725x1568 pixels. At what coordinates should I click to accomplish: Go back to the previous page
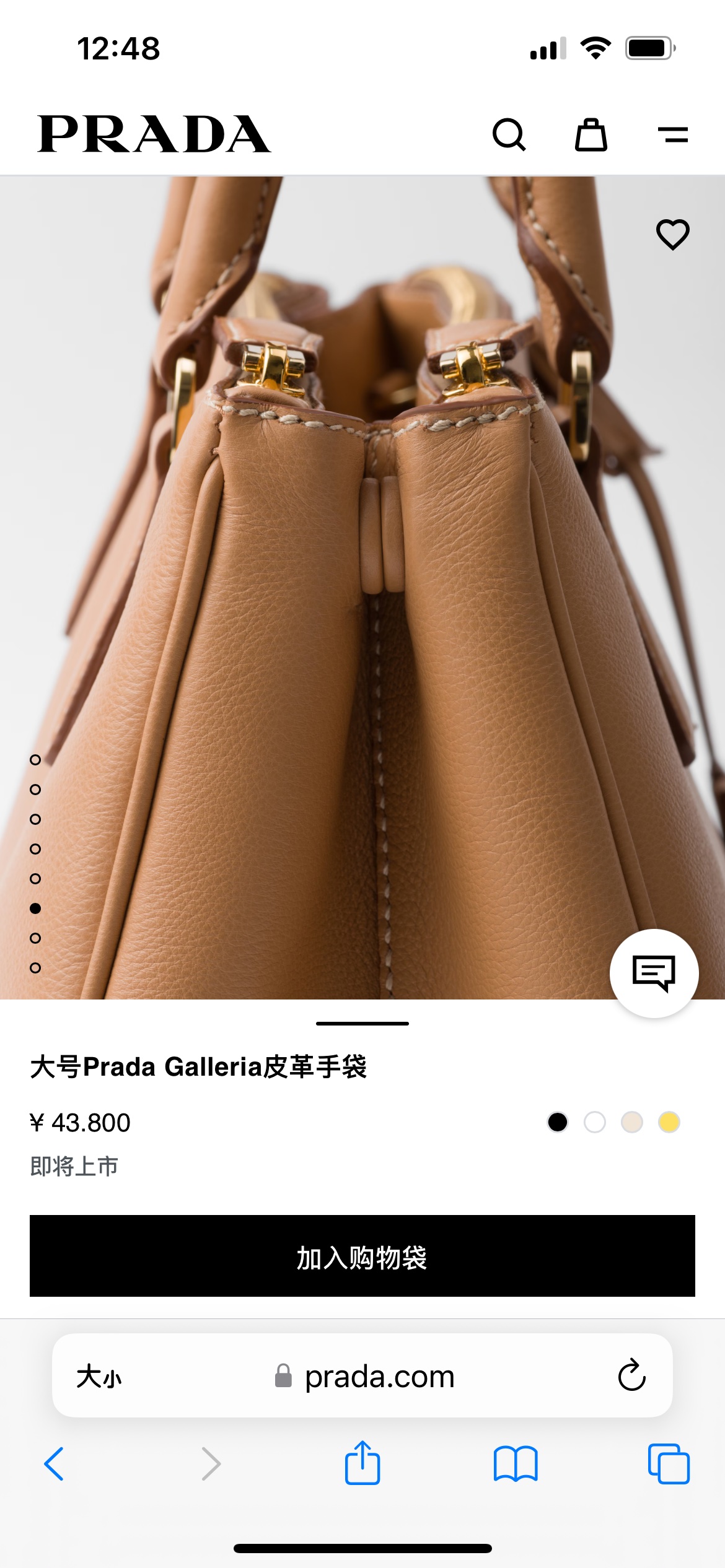click(55, 1464)
